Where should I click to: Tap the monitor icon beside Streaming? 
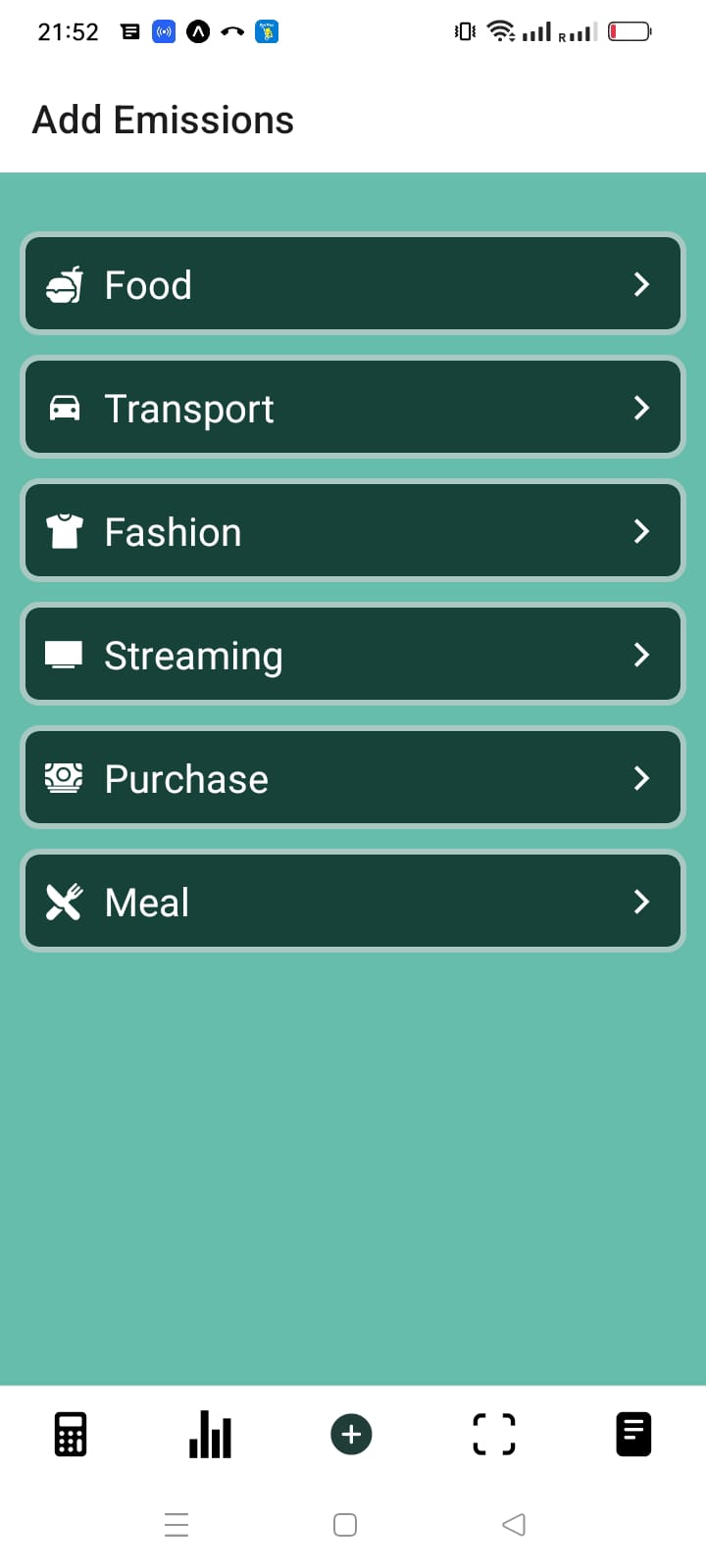tap(64, 655)
